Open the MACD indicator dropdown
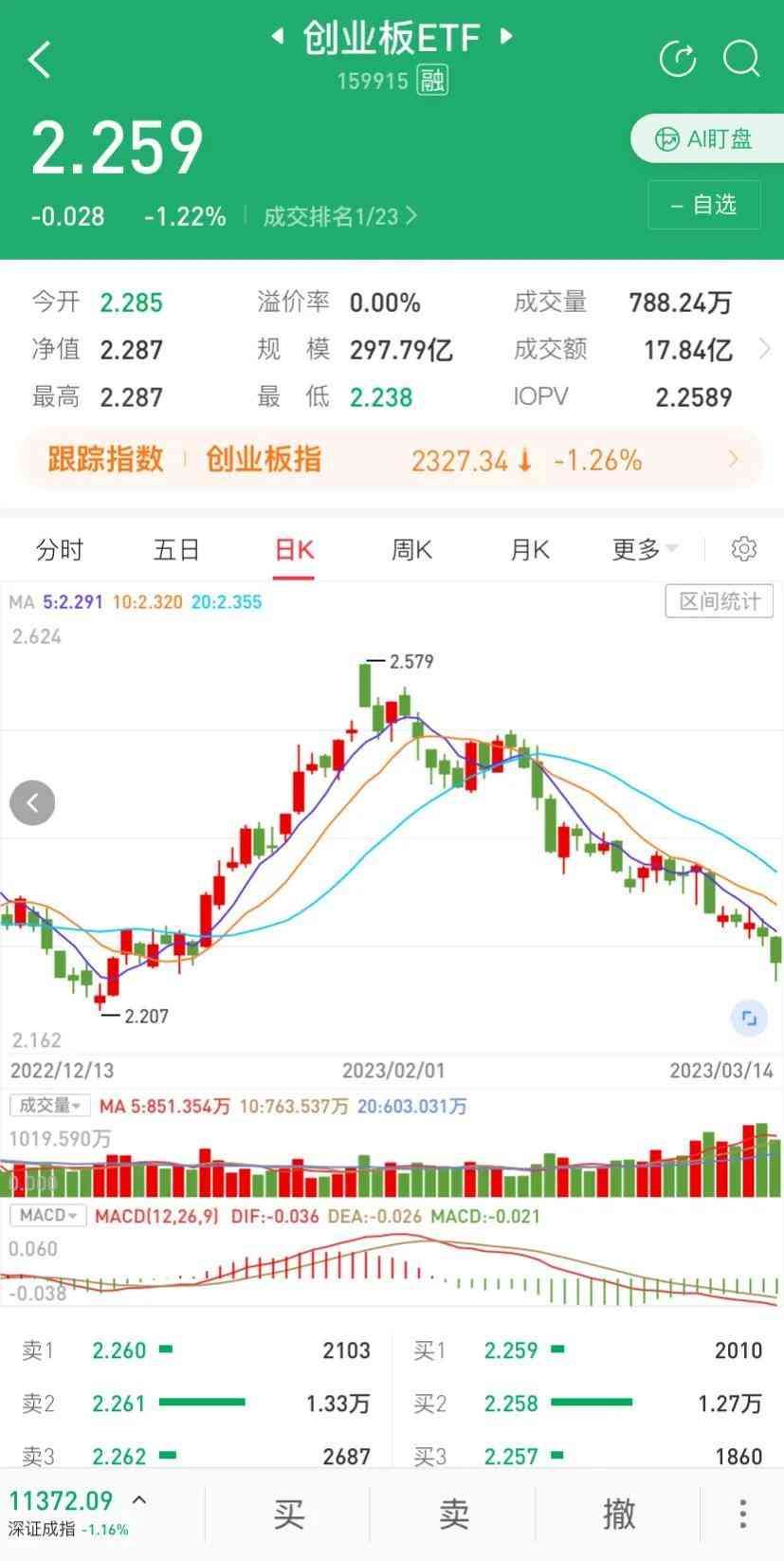This screenshot has height=1561, width=784. [x=47, y=1215]
